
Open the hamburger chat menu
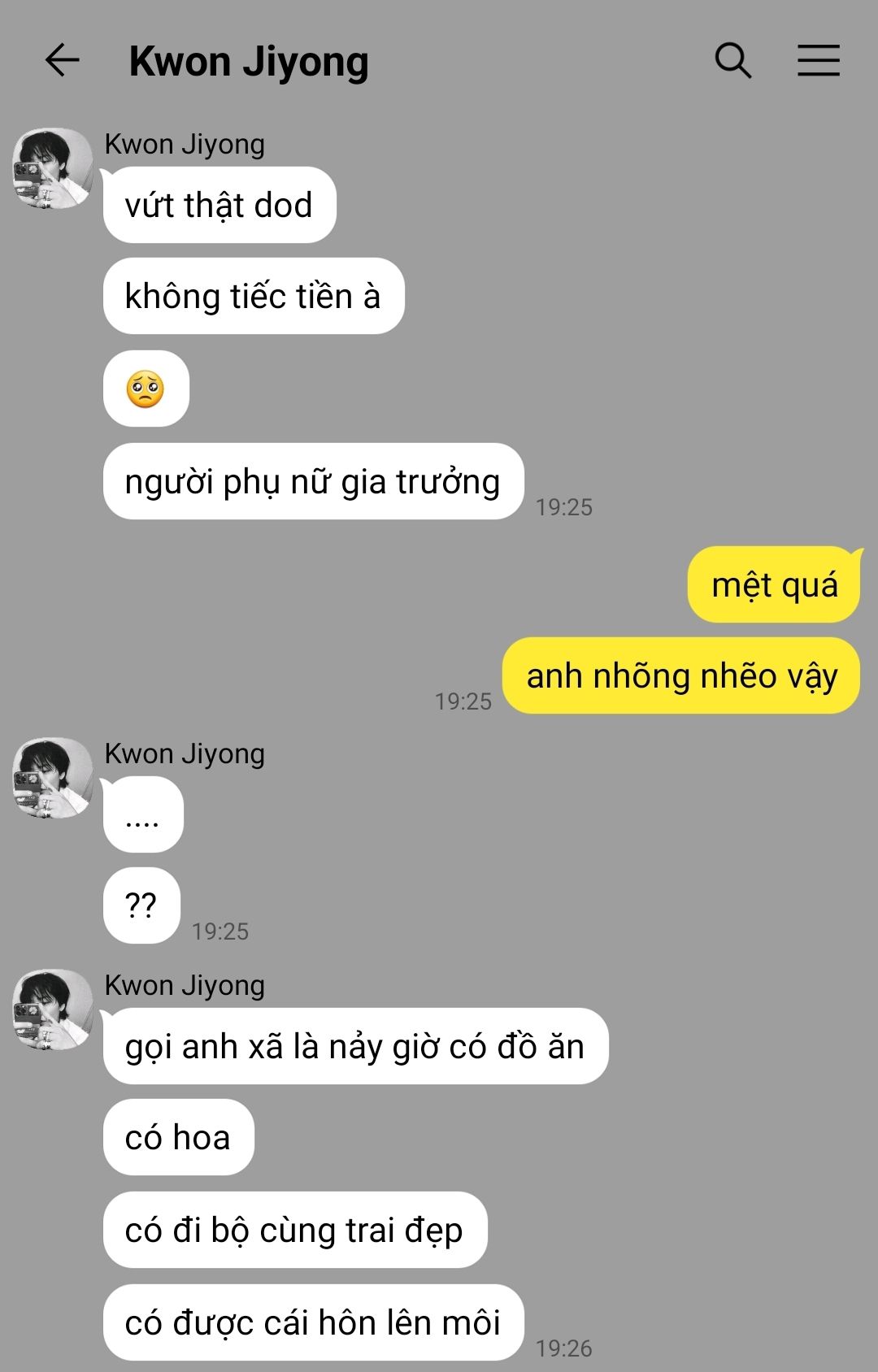818,61
